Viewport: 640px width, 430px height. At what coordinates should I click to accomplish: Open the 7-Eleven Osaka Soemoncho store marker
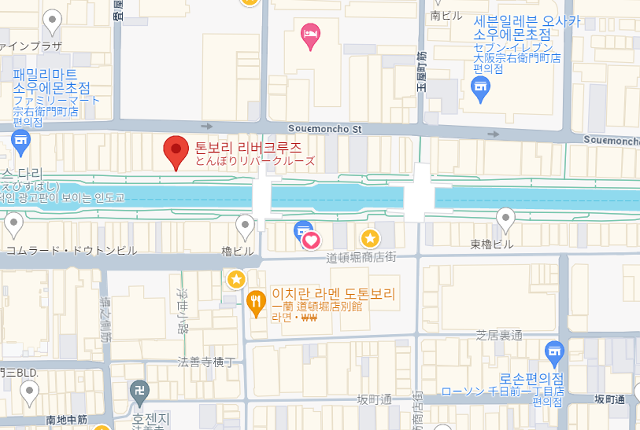point(483,92)
